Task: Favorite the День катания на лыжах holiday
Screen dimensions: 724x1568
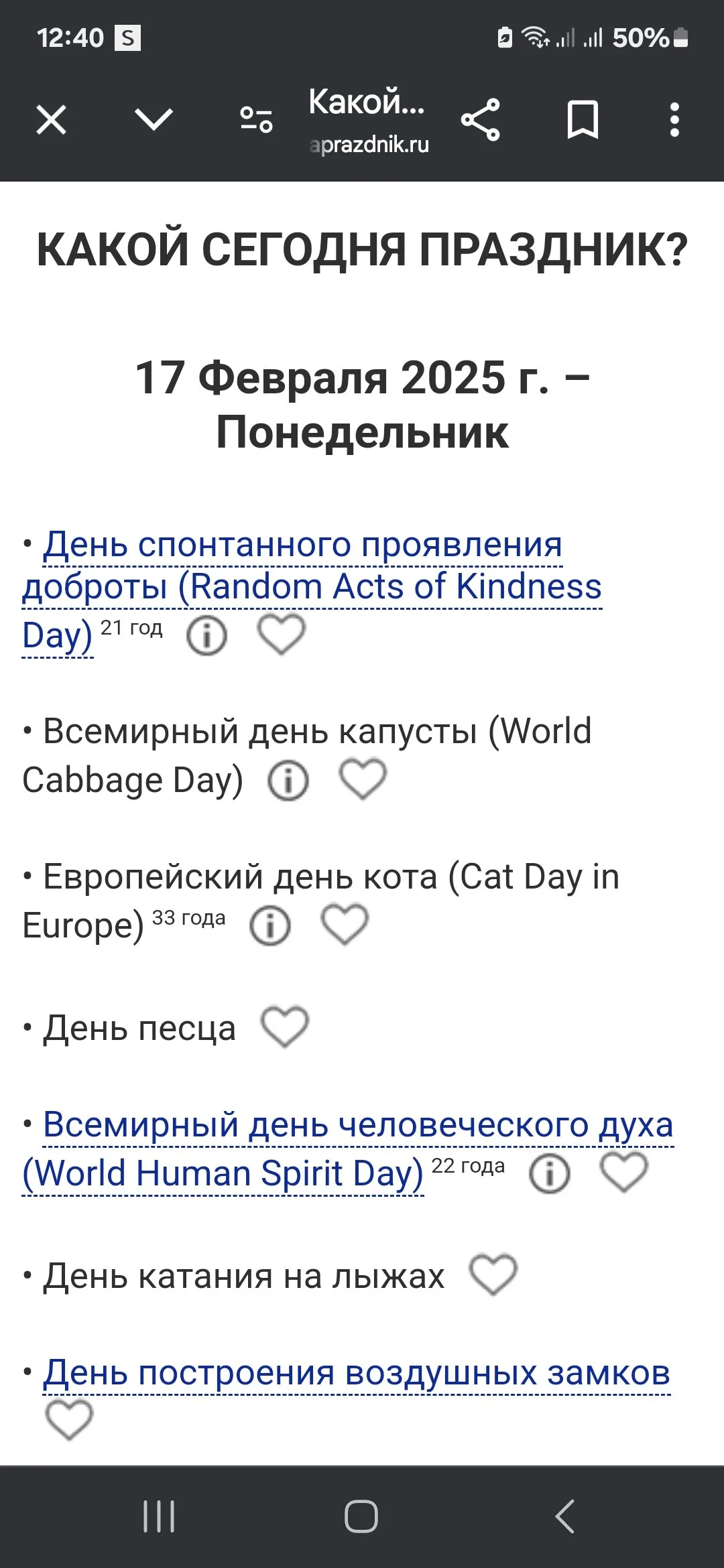Action: pos(492,1272)
